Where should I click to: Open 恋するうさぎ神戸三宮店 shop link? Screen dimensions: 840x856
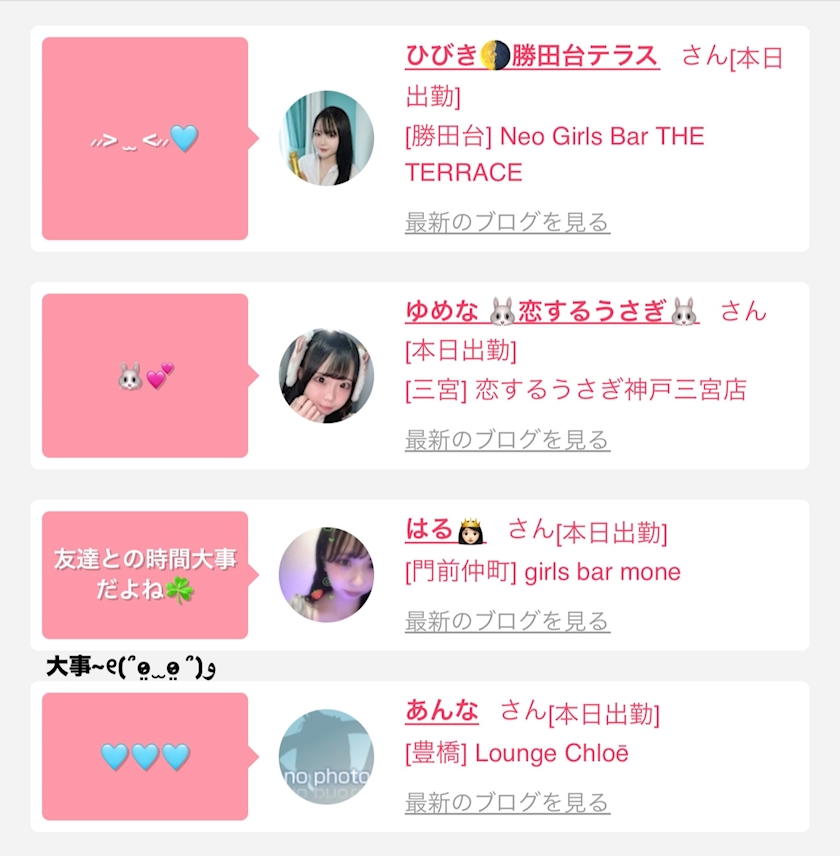(575, 390)
